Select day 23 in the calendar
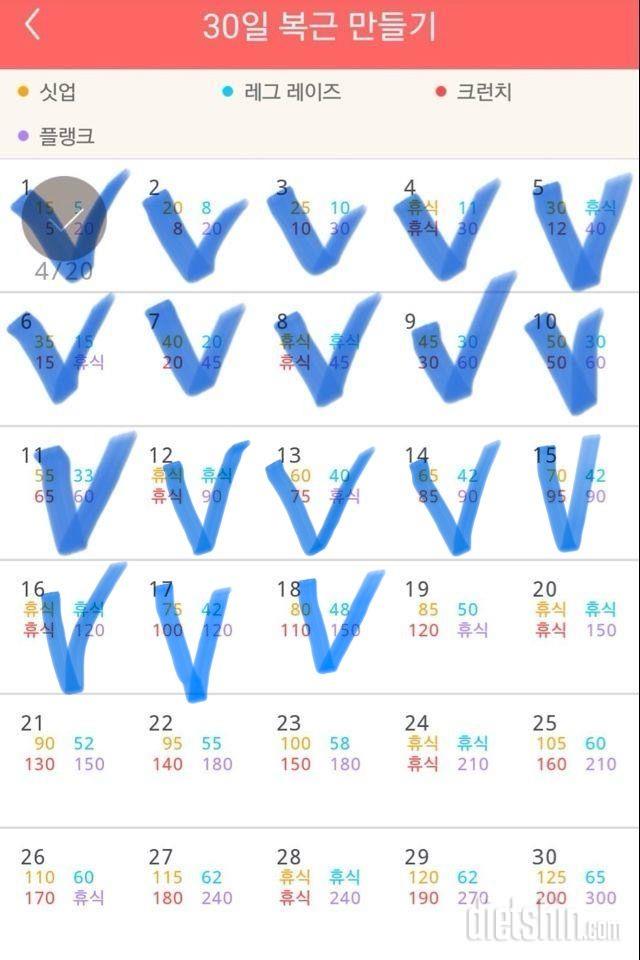Viewport: 640px width, 960px height. pos(320,757)
